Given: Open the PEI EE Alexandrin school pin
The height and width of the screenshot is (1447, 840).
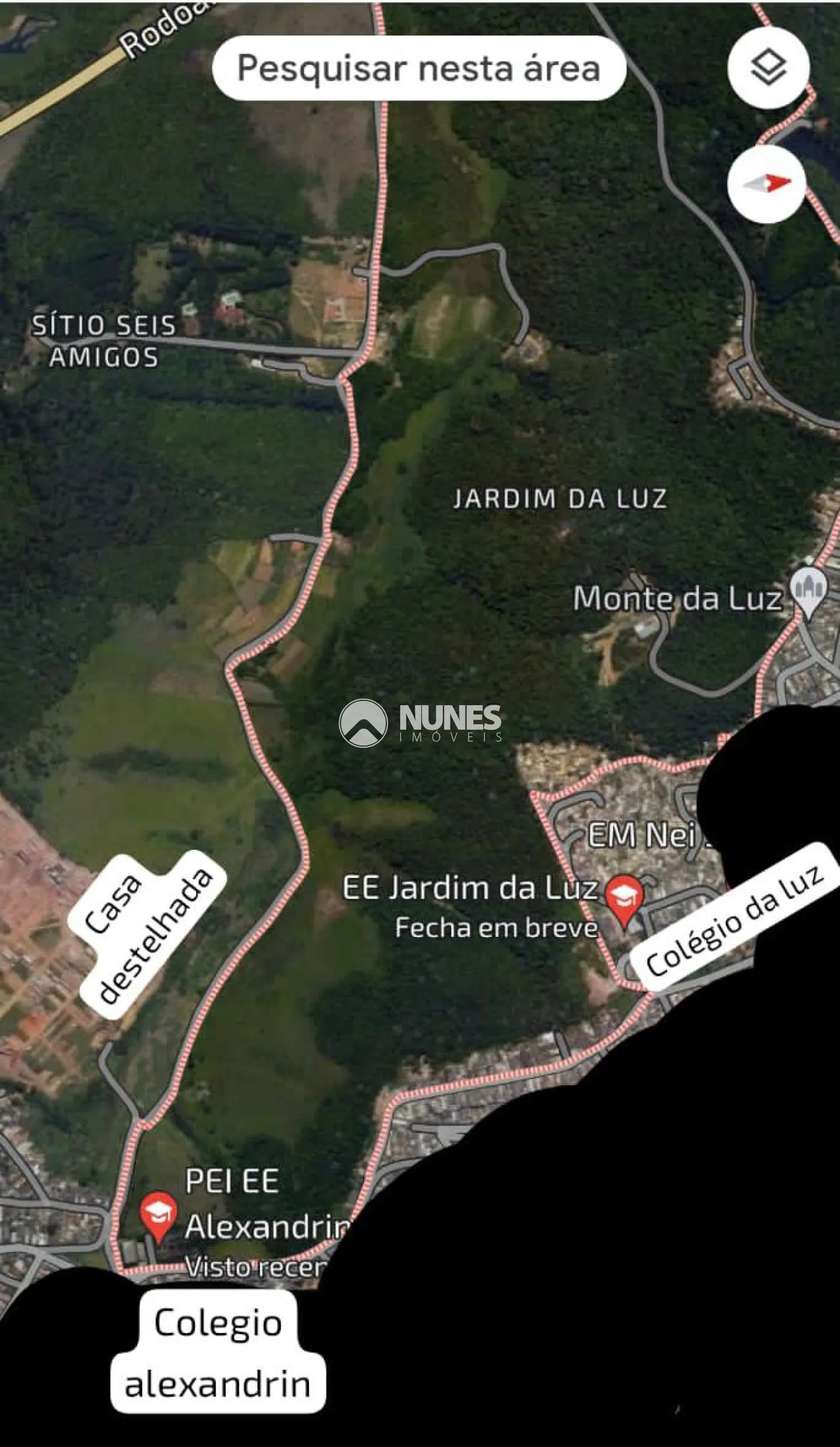Looking at the screenshot, I should pyautogui.click(x=158, y=1215).
